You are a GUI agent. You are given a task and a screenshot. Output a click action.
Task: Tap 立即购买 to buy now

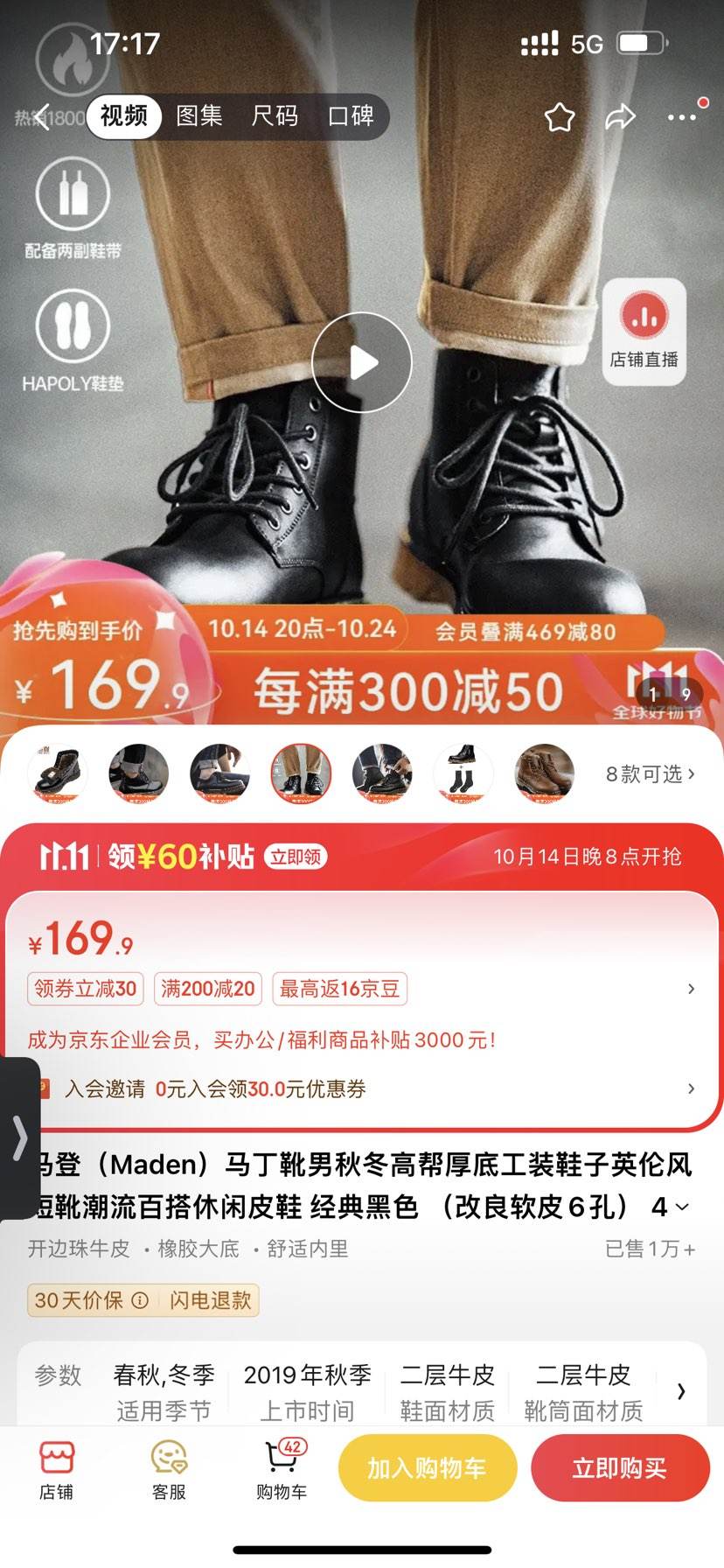(619, 1468)
